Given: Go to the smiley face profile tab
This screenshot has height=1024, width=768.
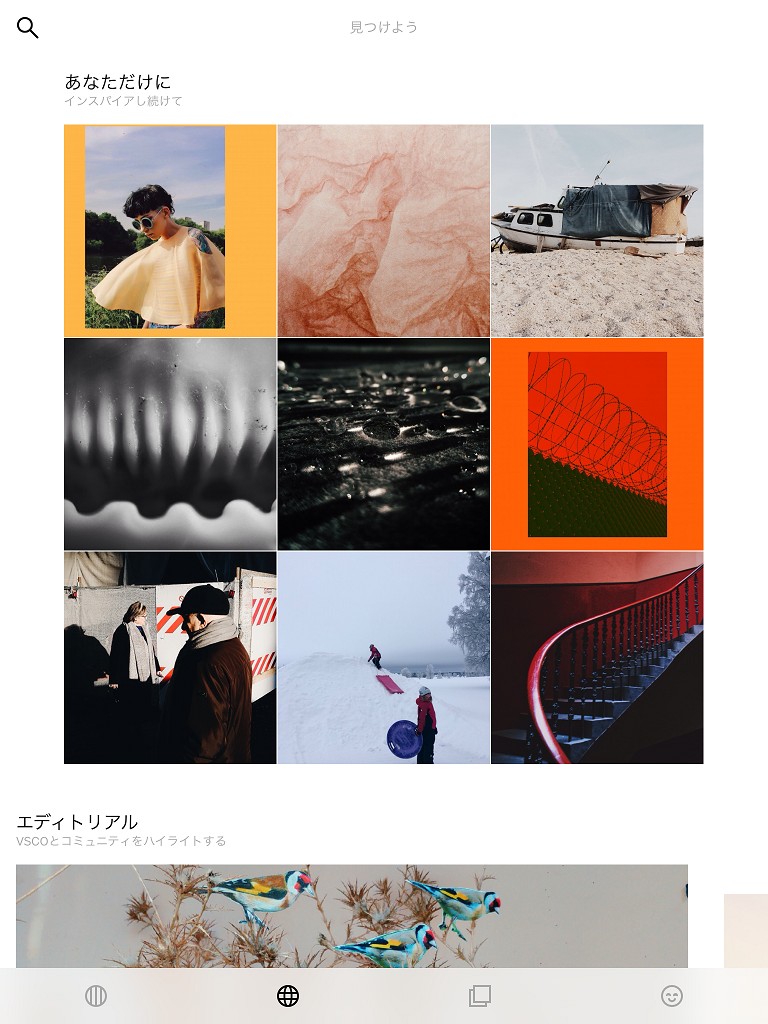Looking at the screenshot, I should [672, 995].
